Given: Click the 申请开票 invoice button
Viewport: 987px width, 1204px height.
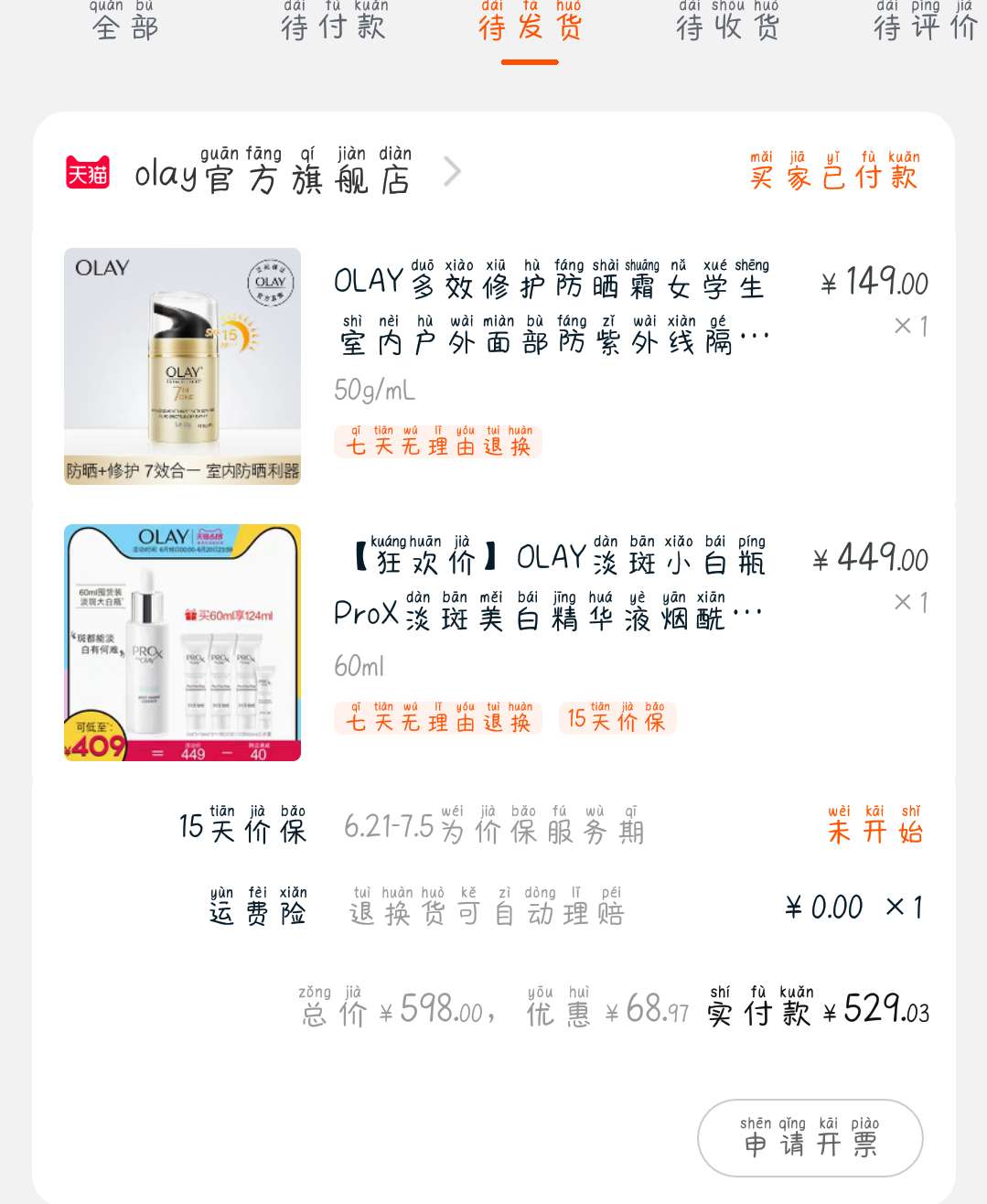Looking at the screenshot, I should 809,1137.
